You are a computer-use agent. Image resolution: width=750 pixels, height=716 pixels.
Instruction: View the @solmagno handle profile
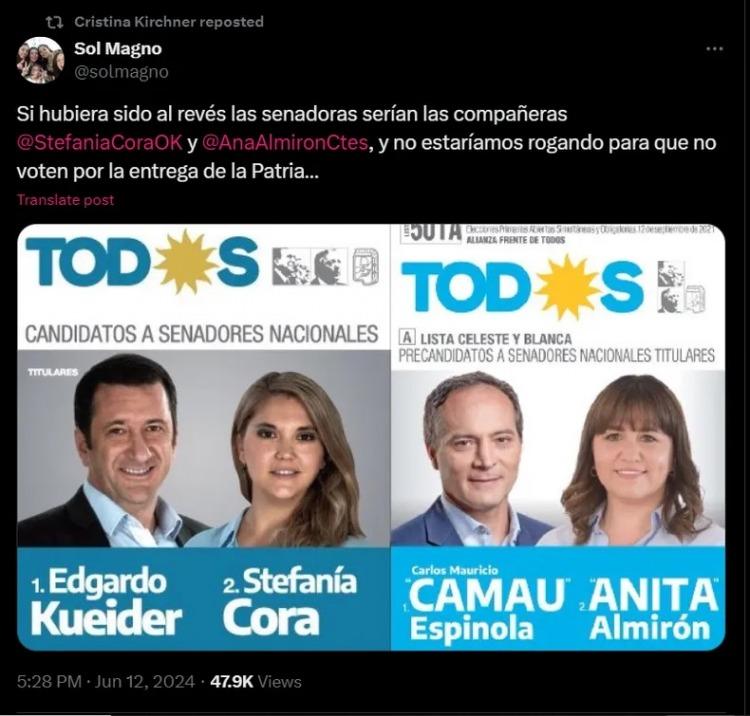[121, 72]
